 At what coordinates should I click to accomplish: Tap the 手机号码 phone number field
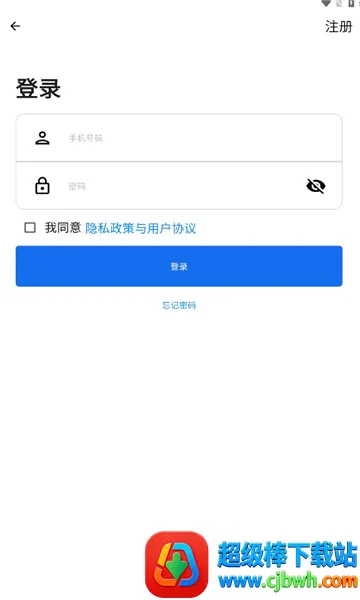[179, 138]
